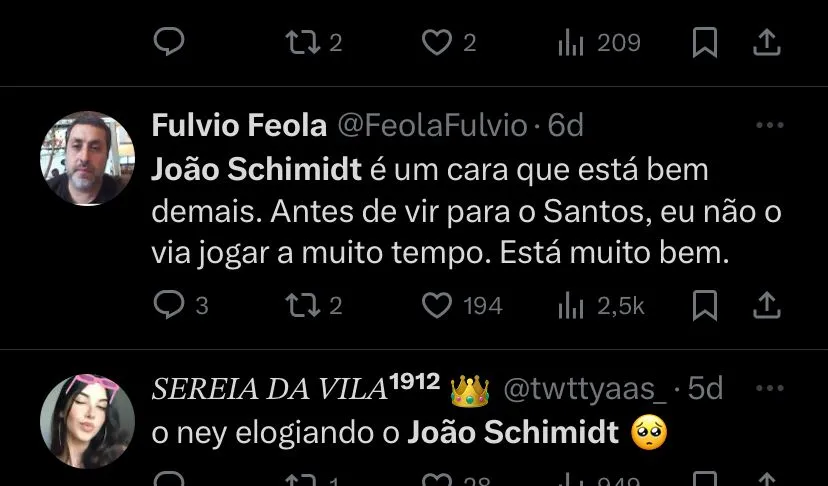Open SEREIA DA VILA's profile avatar
Viewport: 828px width, 486px height.
pos(87,421)
